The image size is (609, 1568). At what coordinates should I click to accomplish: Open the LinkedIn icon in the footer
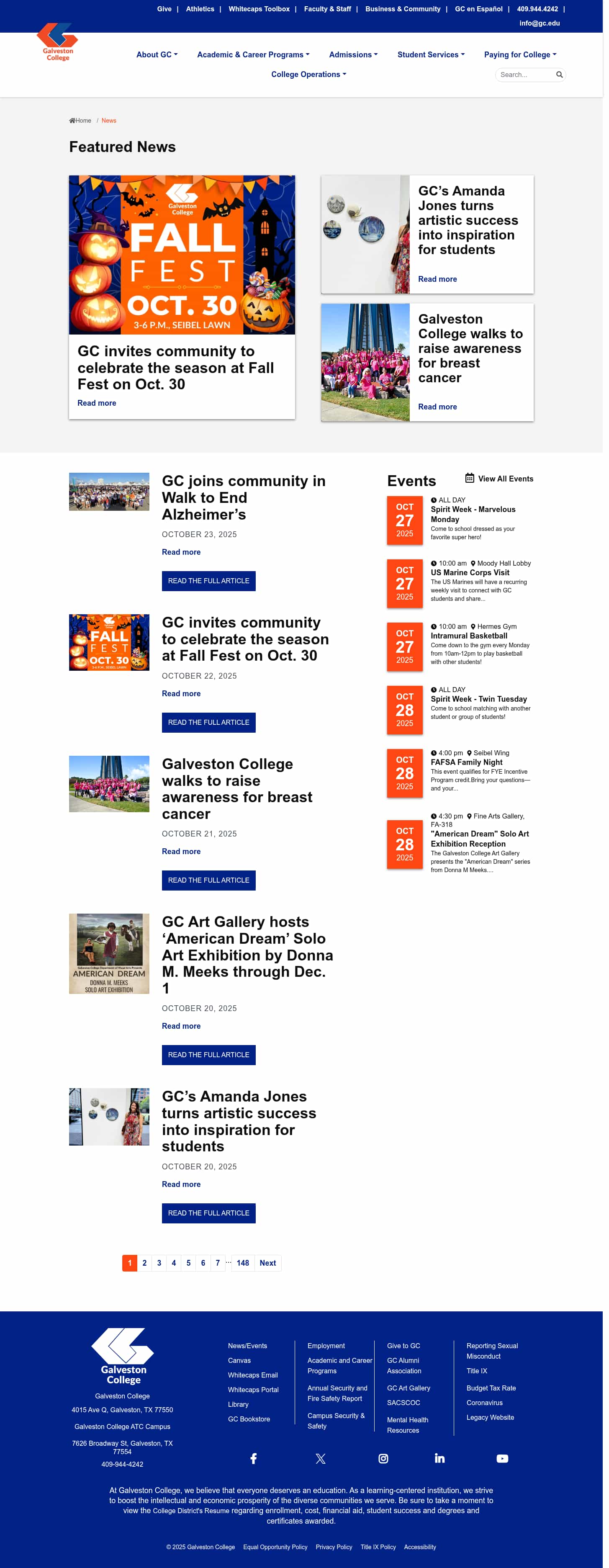pos(439,1458)
